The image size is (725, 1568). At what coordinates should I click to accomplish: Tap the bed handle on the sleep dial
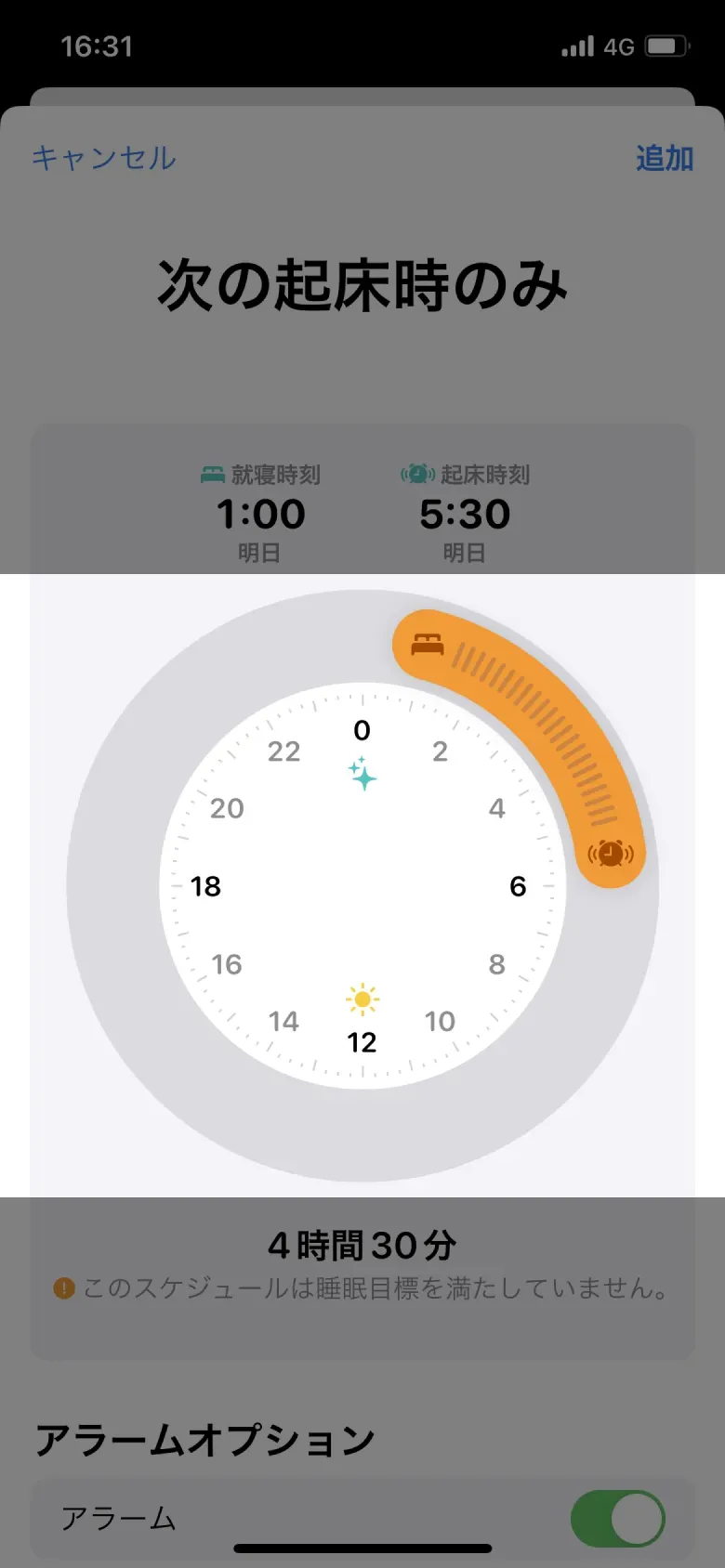tap(428, 644)
